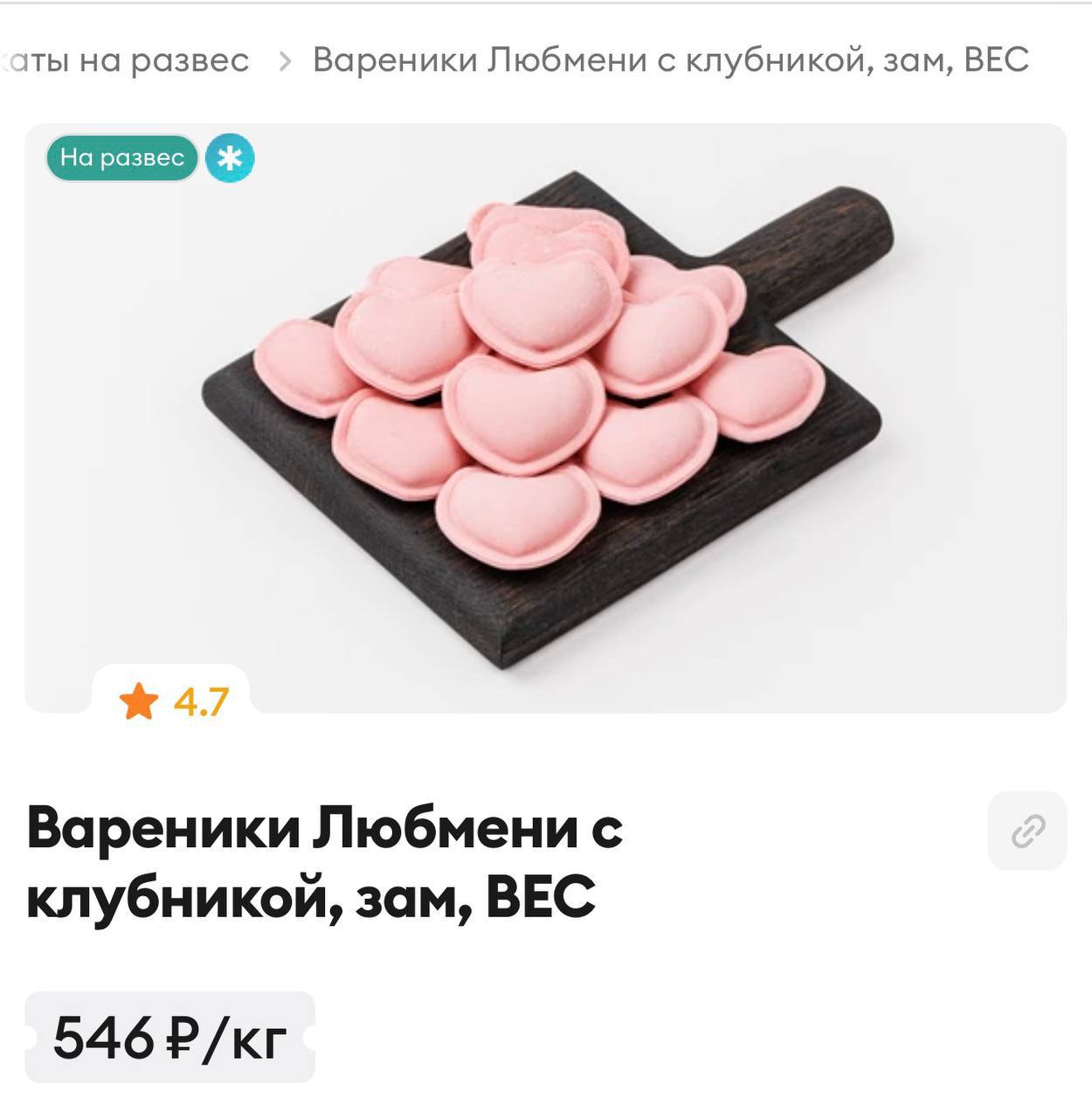Tap the 'На развес' badge
The image size is (1092, 1118).
click(122, 158)
